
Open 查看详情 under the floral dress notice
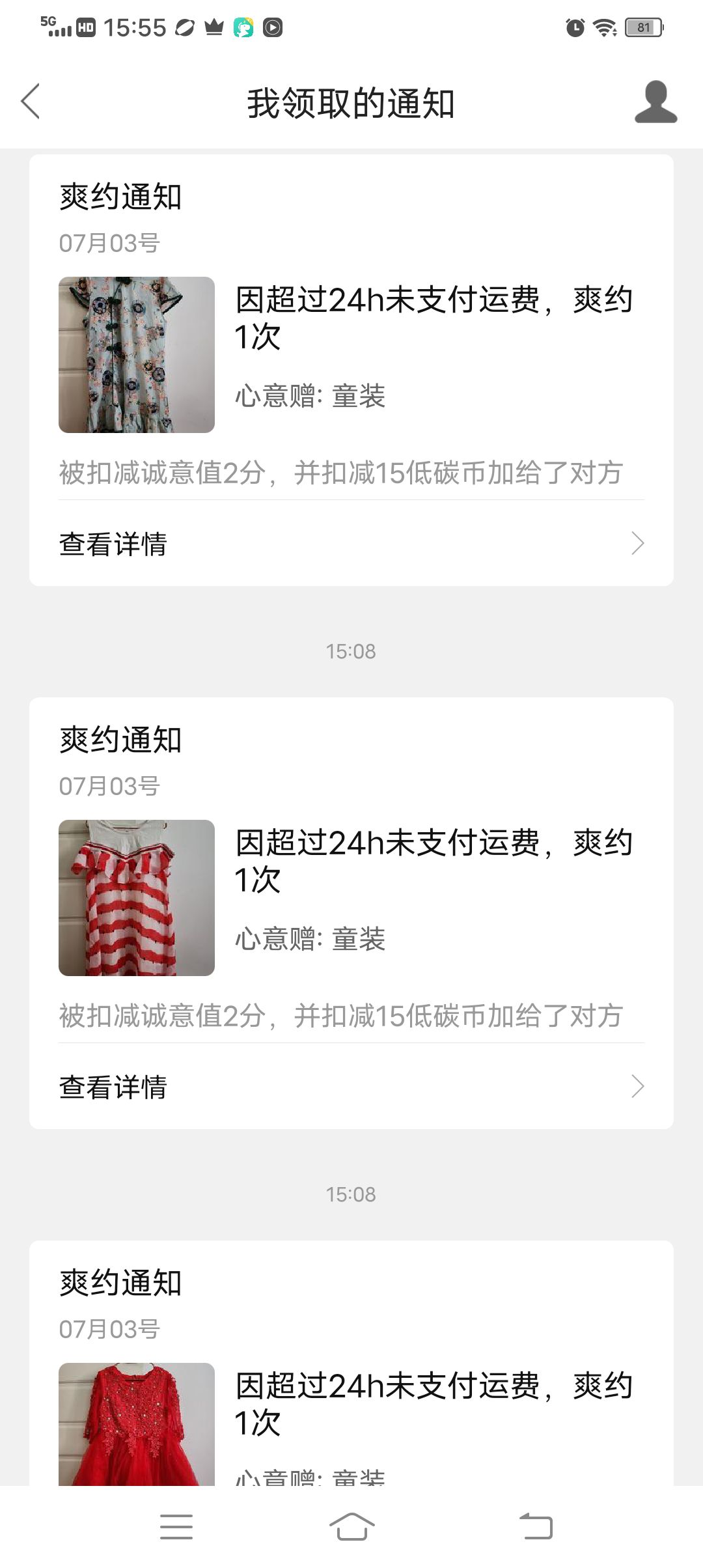point(351,543)
